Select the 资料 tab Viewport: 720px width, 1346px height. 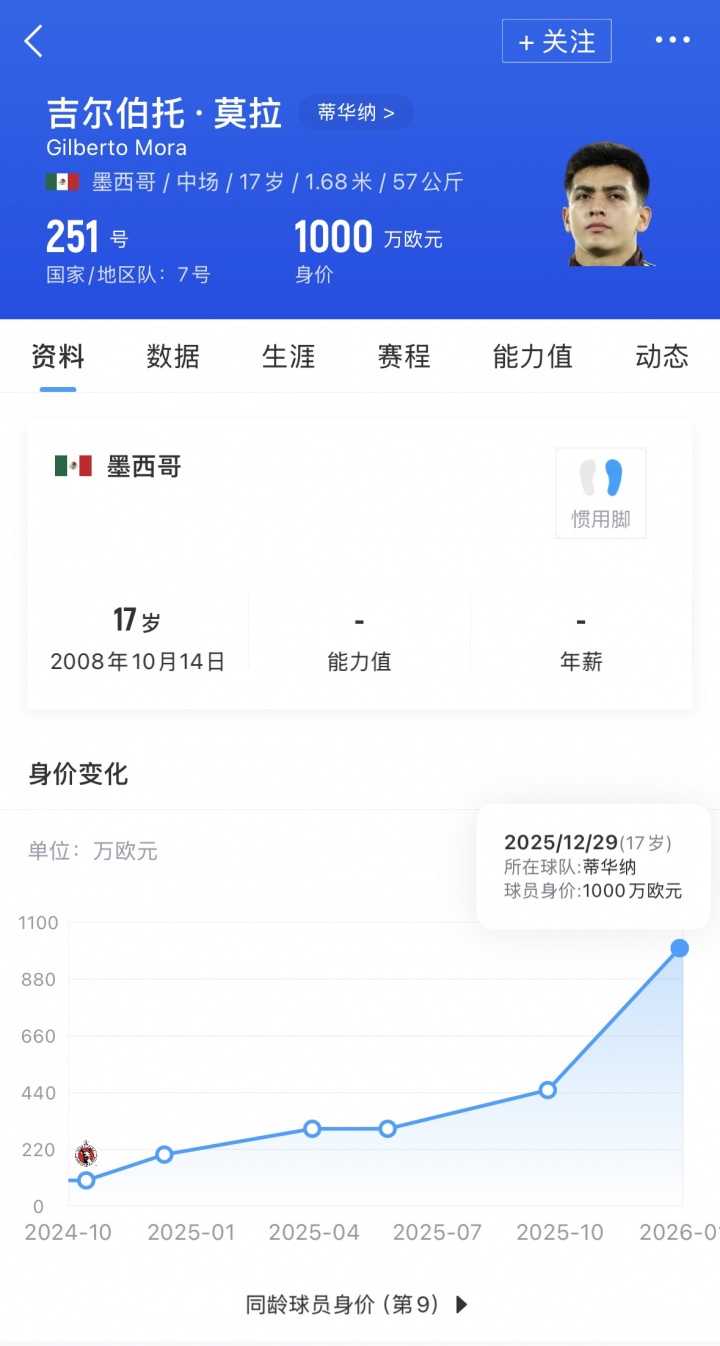[x=58, y=356]
